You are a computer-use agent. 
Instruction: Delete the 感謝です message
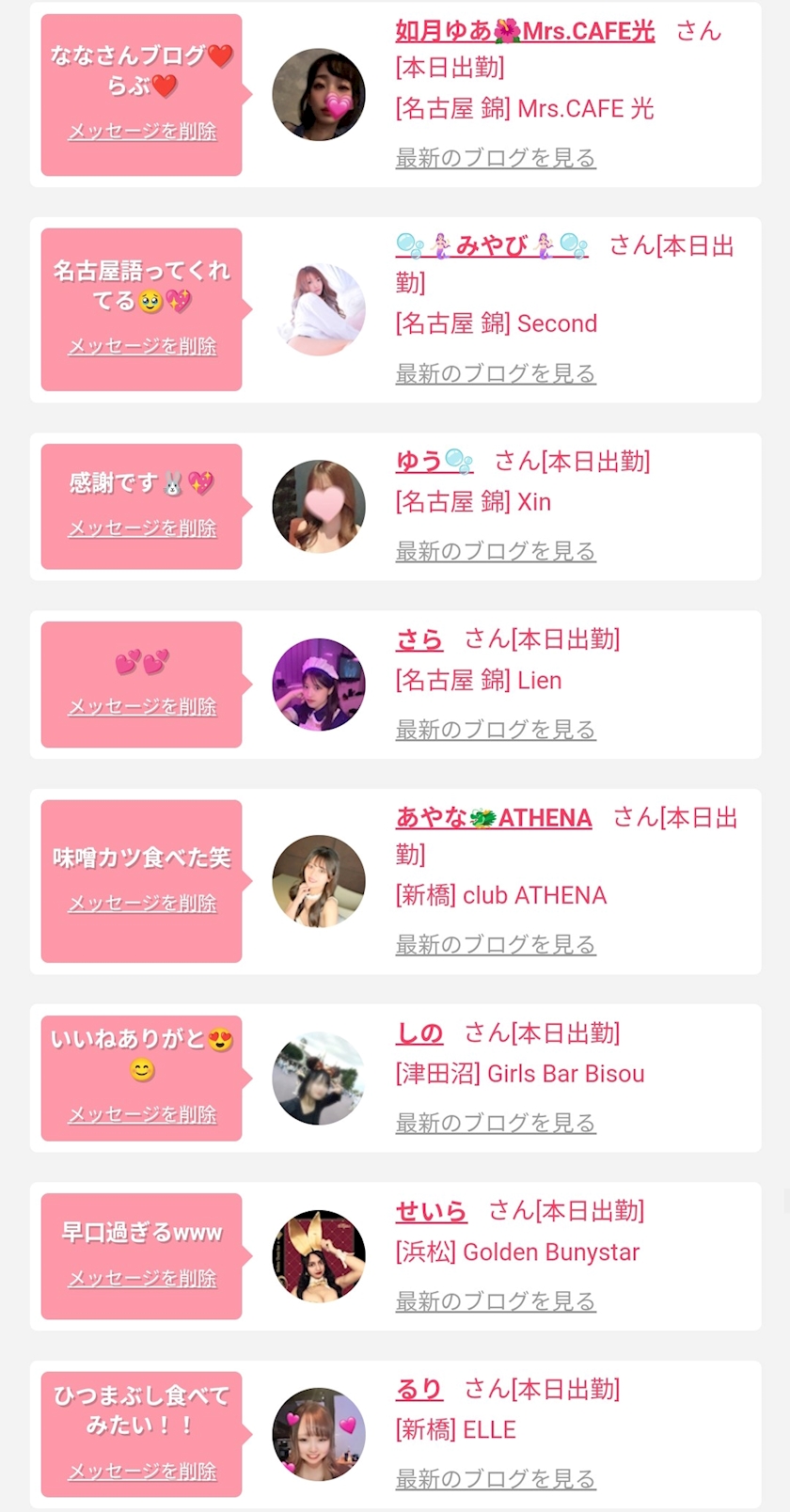[x=142, y=528]
